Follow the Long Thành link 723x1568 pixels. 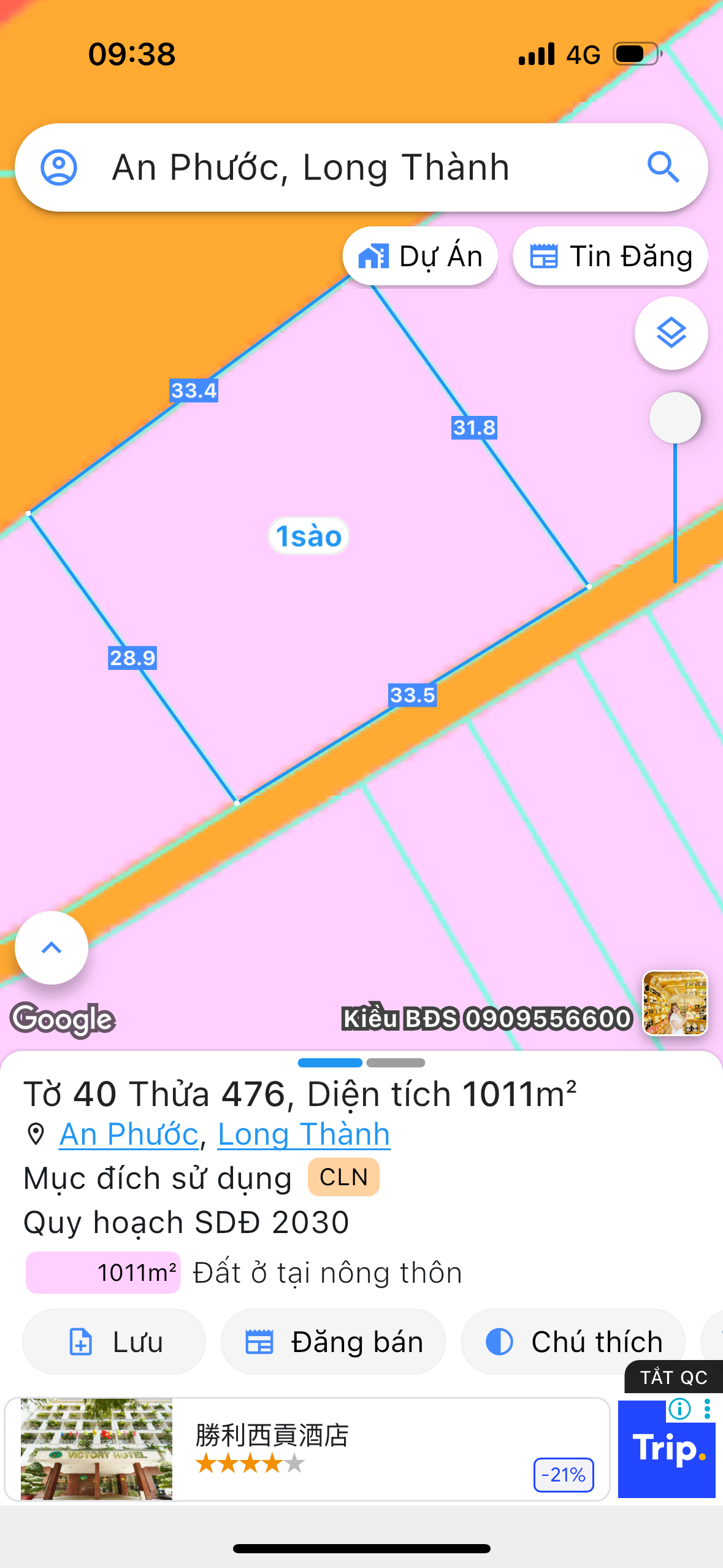point(304,1134)
